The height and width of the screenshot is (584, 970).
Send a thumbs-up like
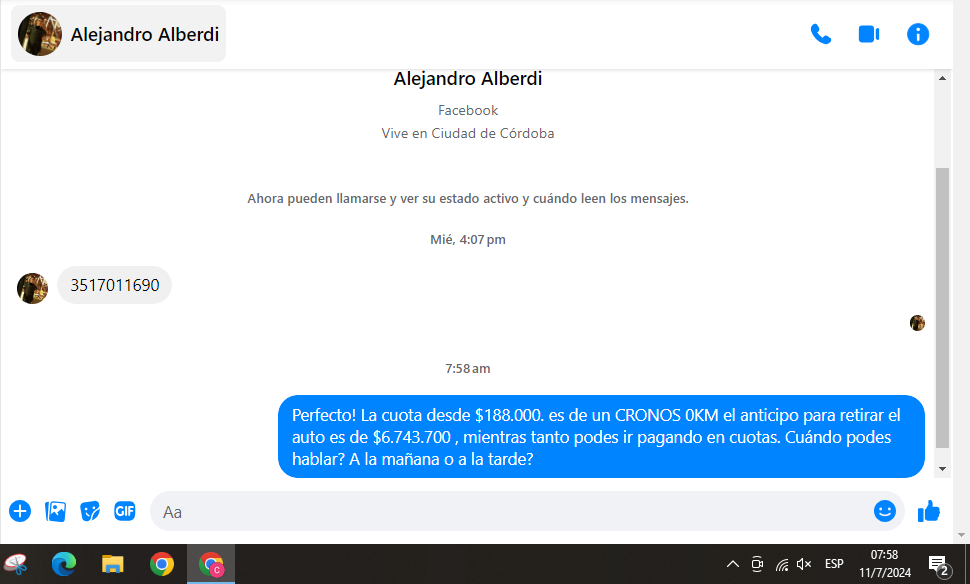tap(929, 511)
